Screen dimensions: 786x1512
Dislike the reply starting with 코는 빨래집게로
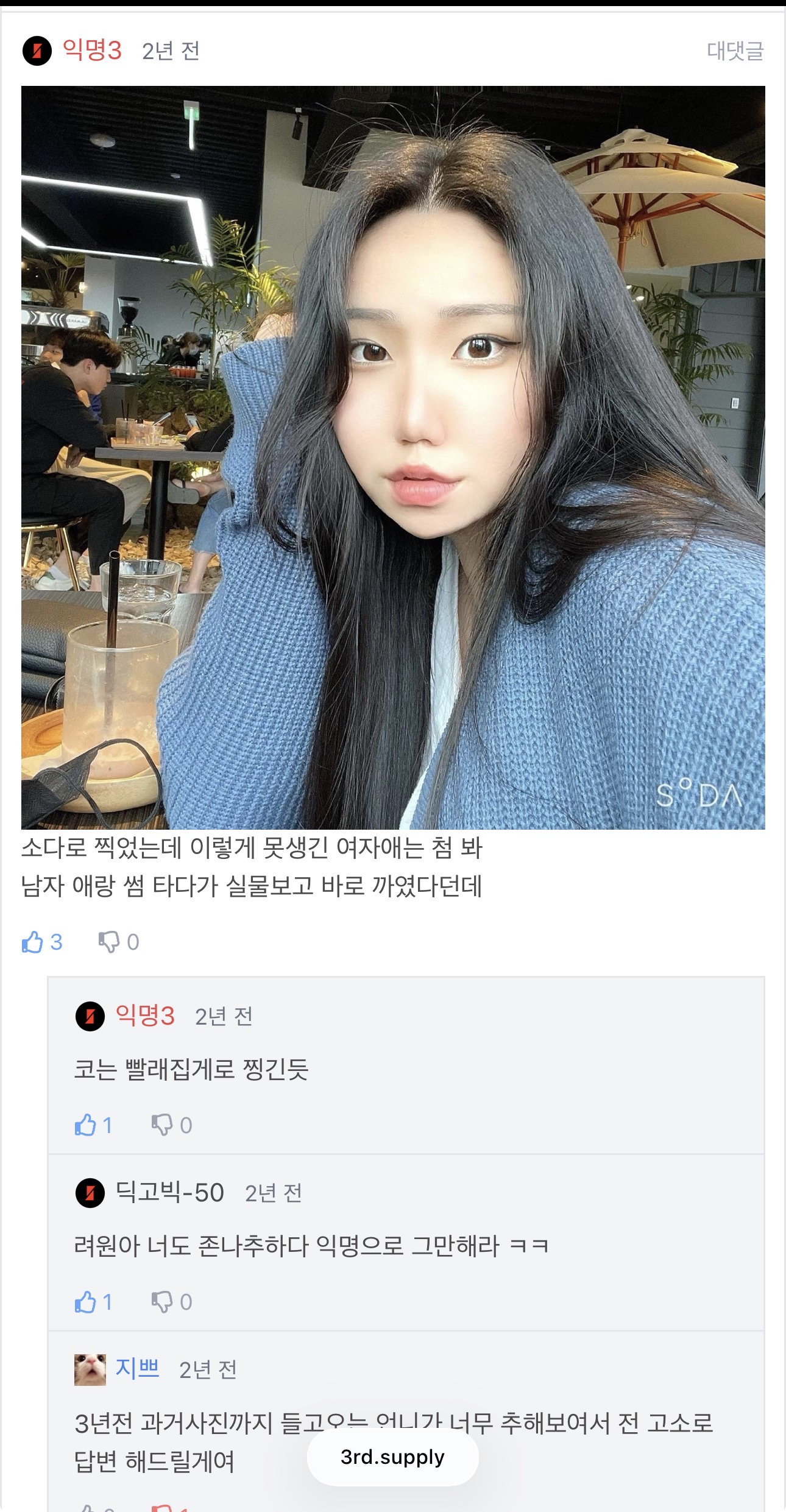(x=163, y=1125)
